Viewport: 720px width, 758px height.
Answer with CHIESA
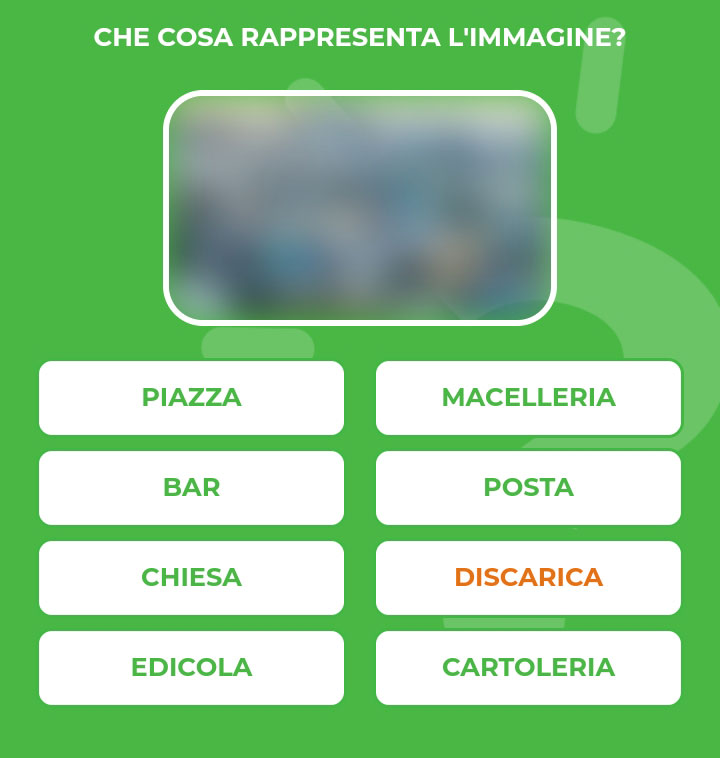click(x=191, y=578)
